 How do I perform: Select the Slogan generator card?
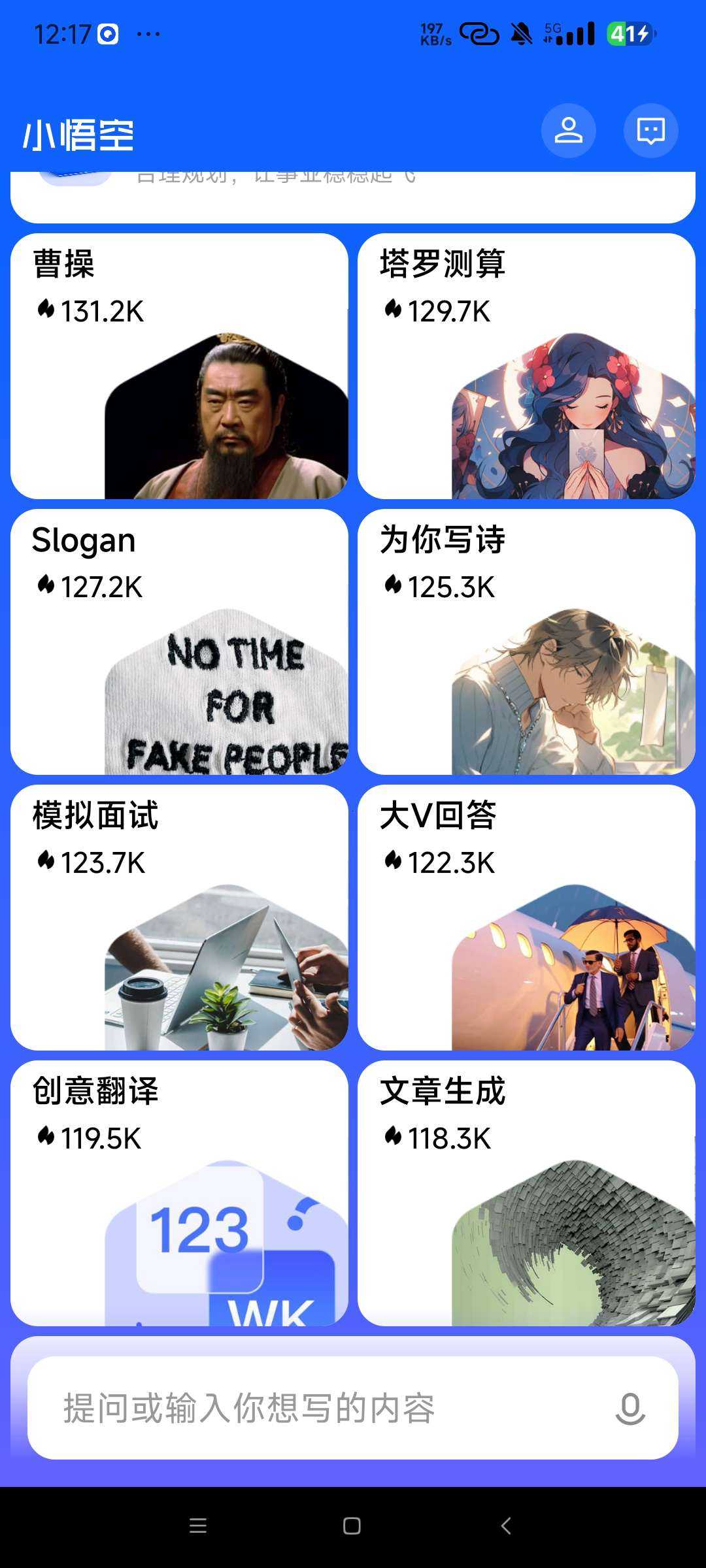(x=179, y=642)
